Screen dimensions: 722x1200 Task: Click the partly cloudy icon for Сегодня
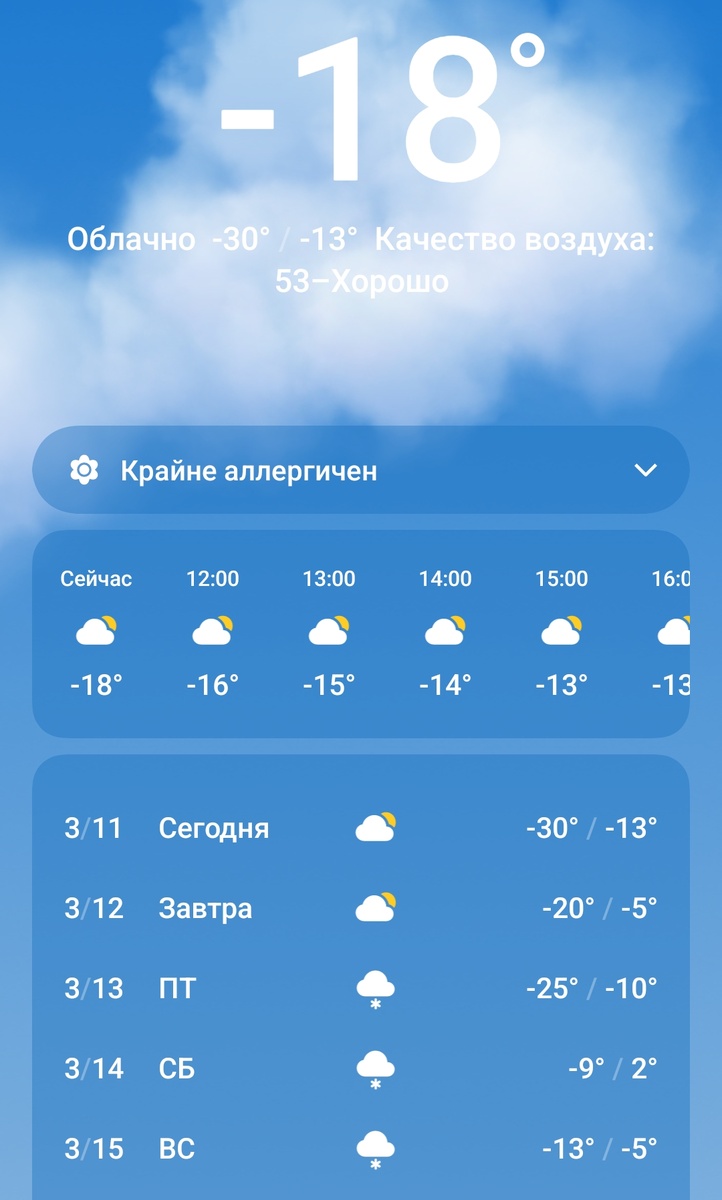[375, 826]
